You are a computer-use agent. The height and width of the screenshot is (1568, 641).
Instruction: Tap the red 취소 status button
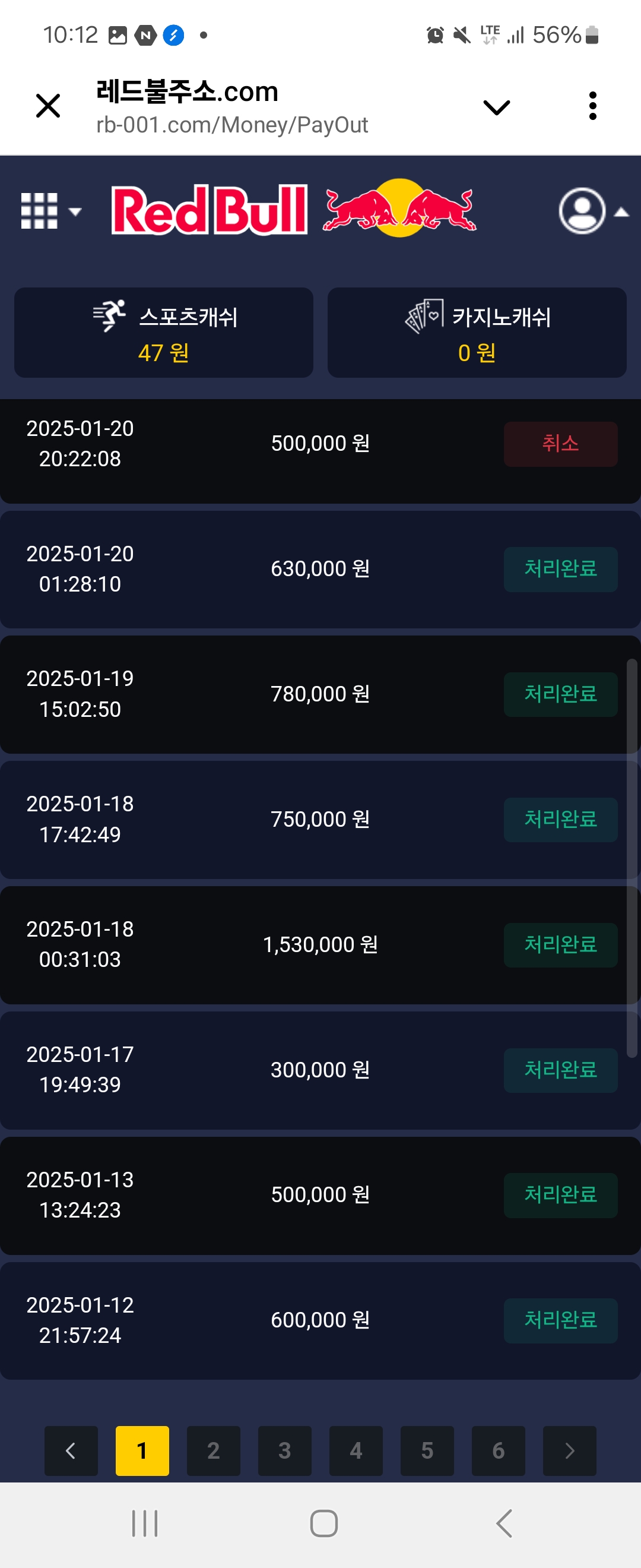[x=560, y=444]
